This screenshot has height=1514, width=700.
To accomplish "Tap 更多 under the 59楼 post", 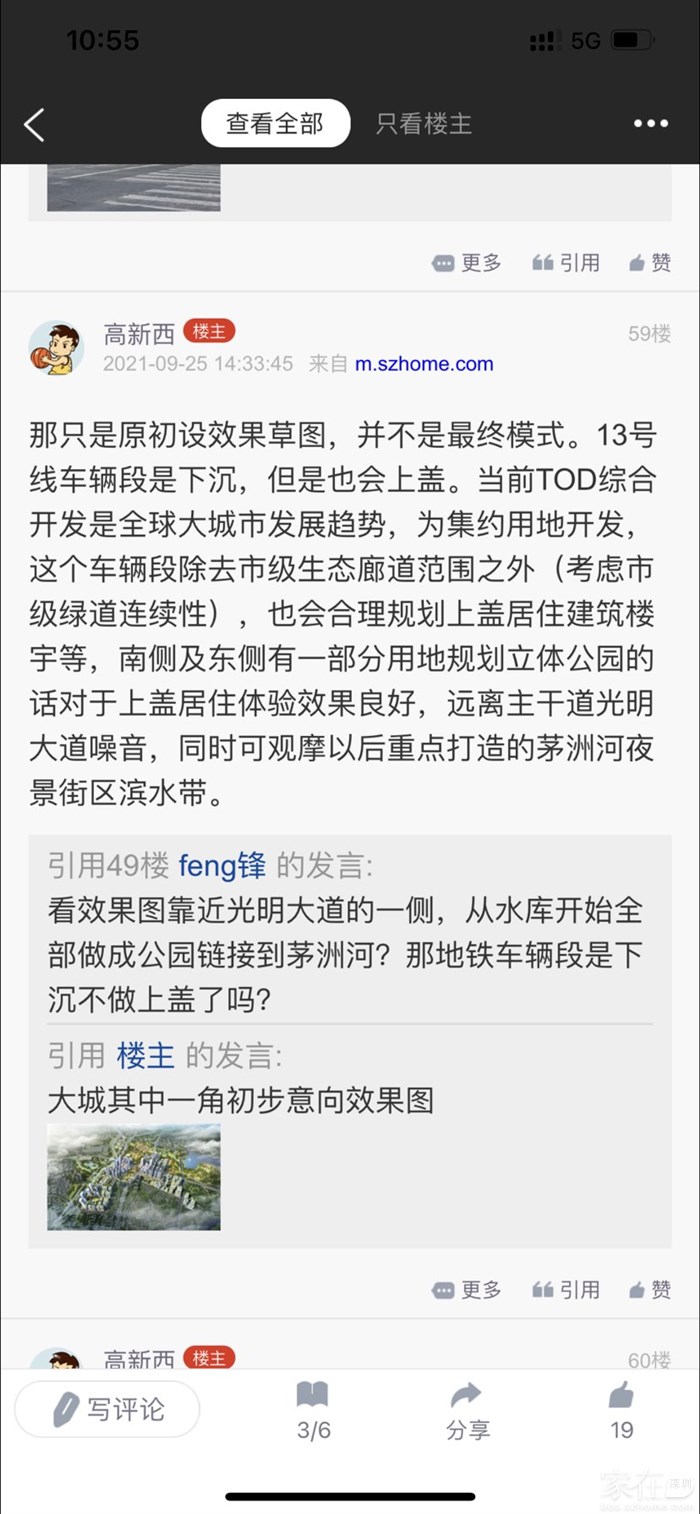I will pos(467,1290).
